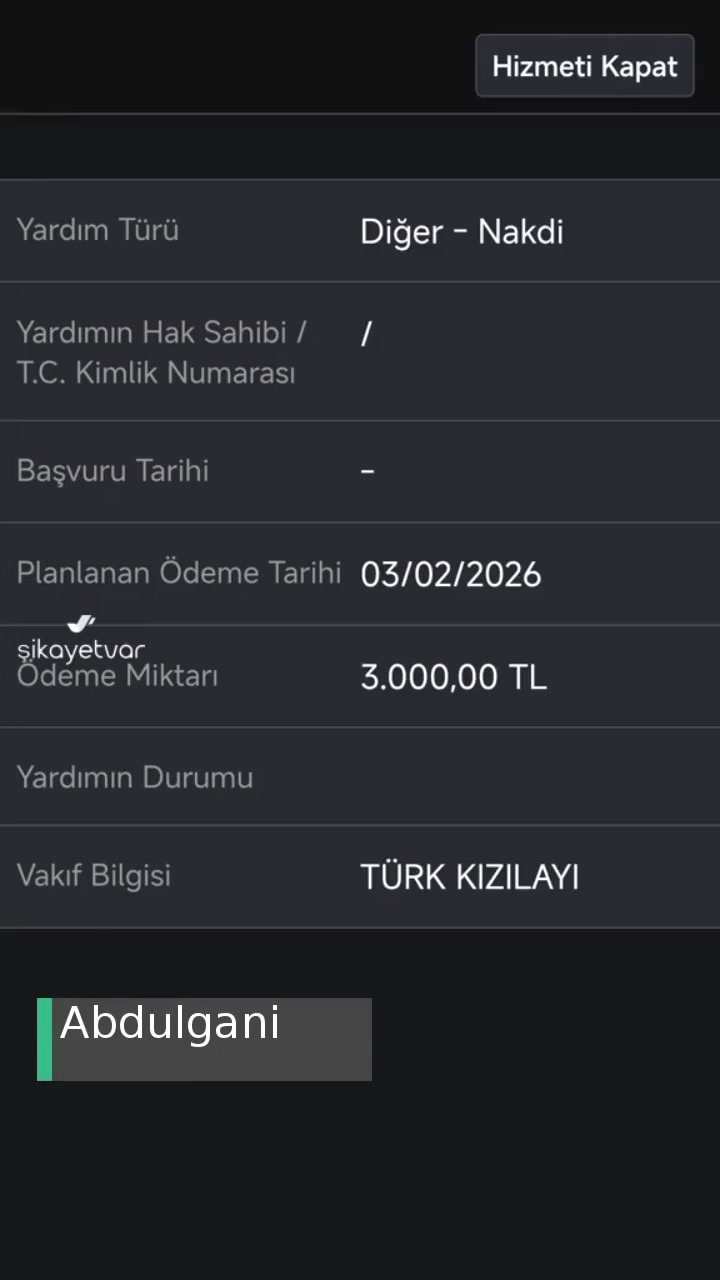This screenshot has width=720, height=1280.
Task: Click the 03/02/2026 planned payment date
Action: pos(450,573)
